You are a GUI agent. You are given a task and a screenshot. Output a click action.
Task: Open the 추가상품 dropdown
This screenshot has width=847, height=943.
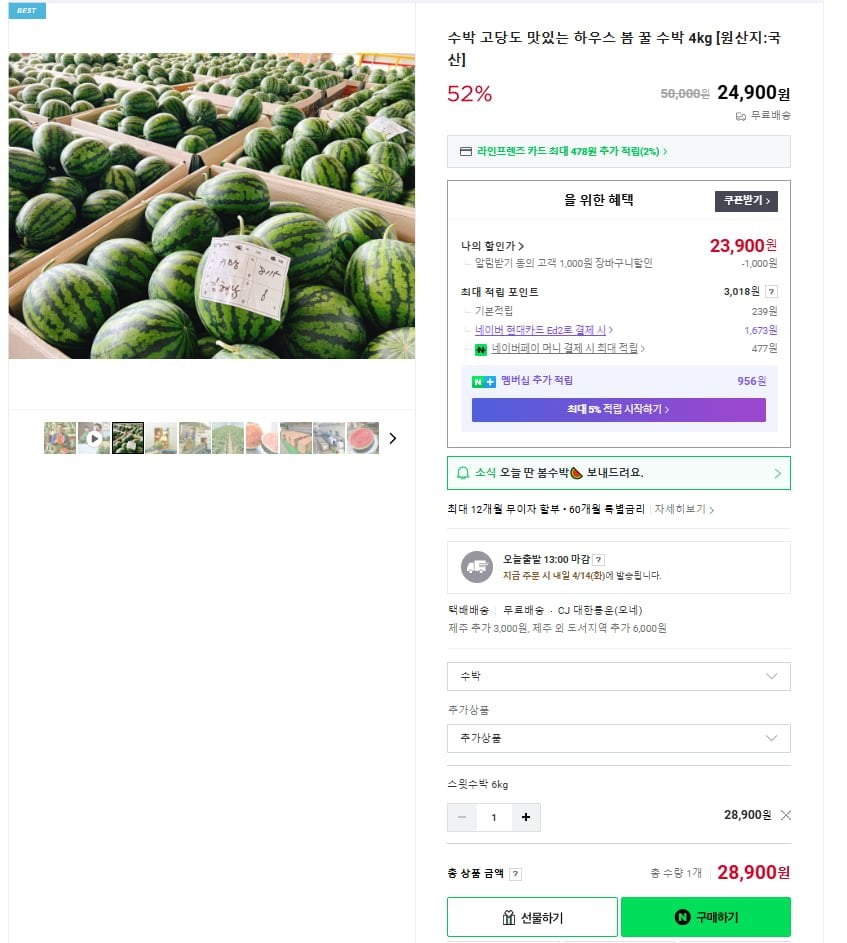[x=618, y=738]
